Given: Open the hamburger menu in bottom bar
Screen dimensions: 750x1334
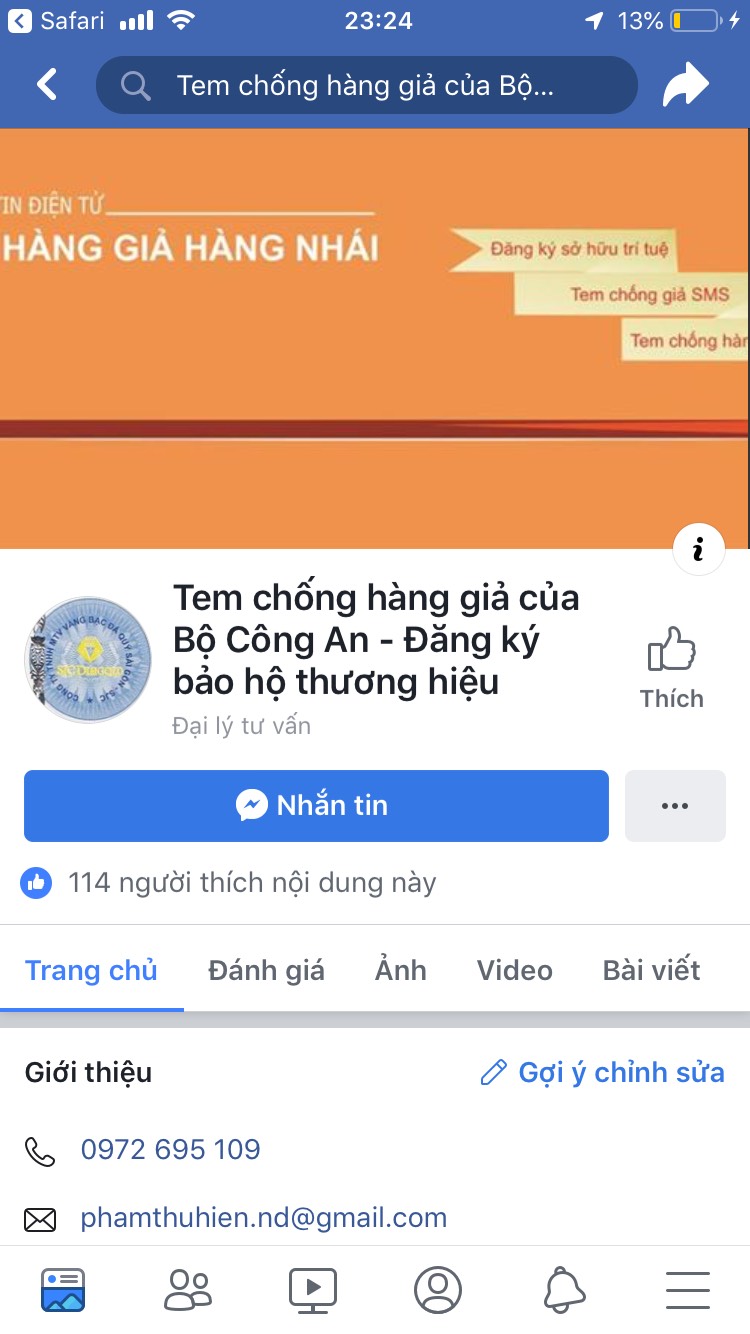Looking at the screenshot, I should pos(687,1290).
